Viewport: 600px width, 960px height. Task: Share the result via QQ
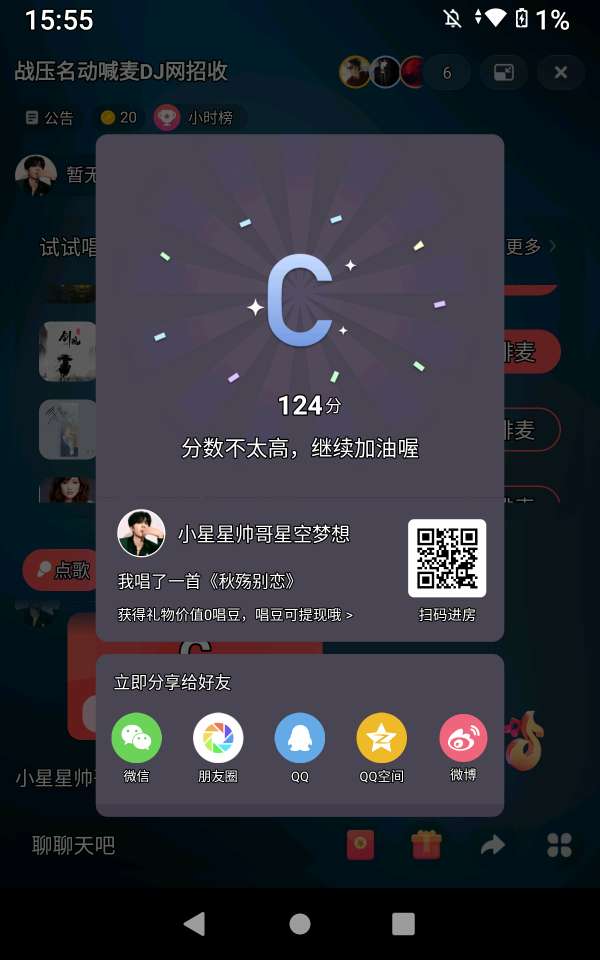[x=300, y=739]
